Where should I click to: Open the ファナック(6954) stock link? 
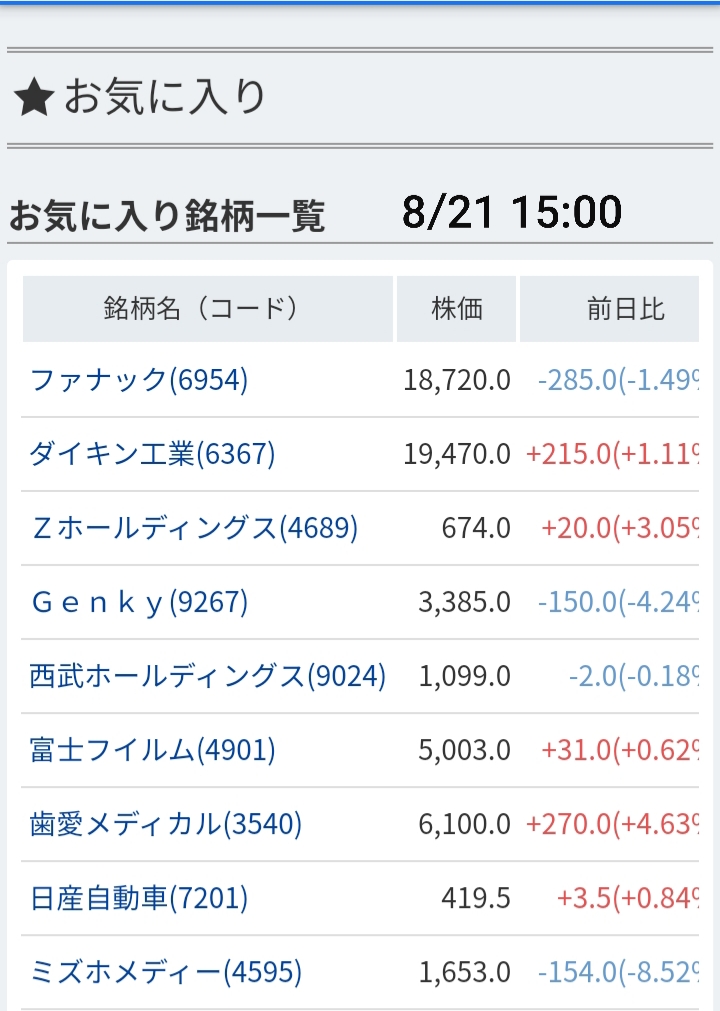[139, 380]
